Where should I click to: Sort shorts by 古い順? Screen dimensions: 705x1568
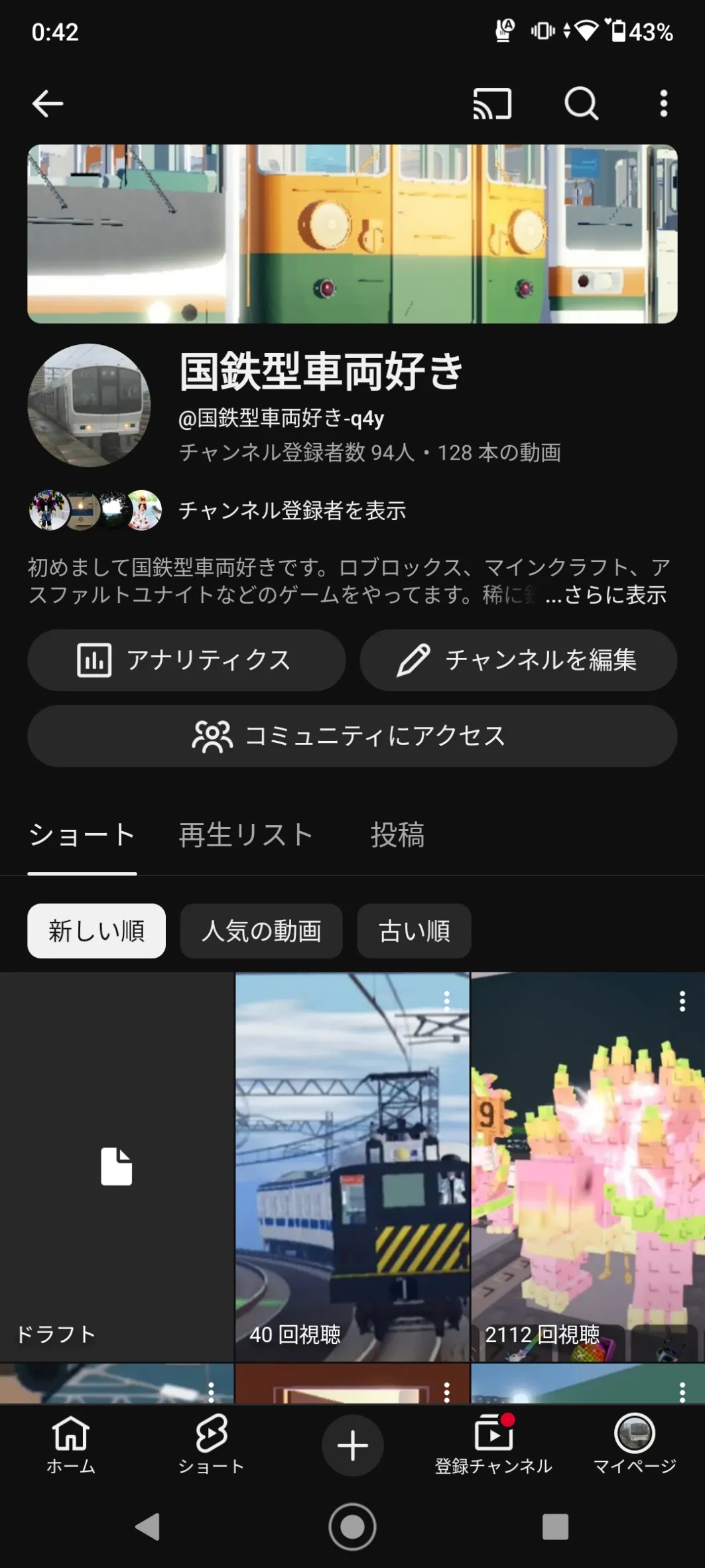414,931
